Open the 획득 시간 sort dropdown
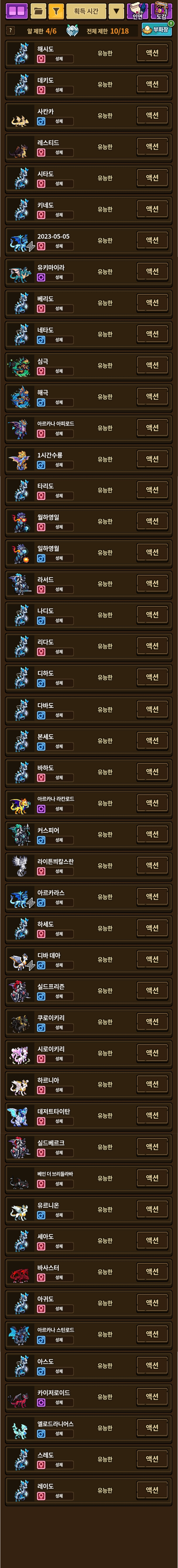 pyautogui.click(x=86, y=11)
